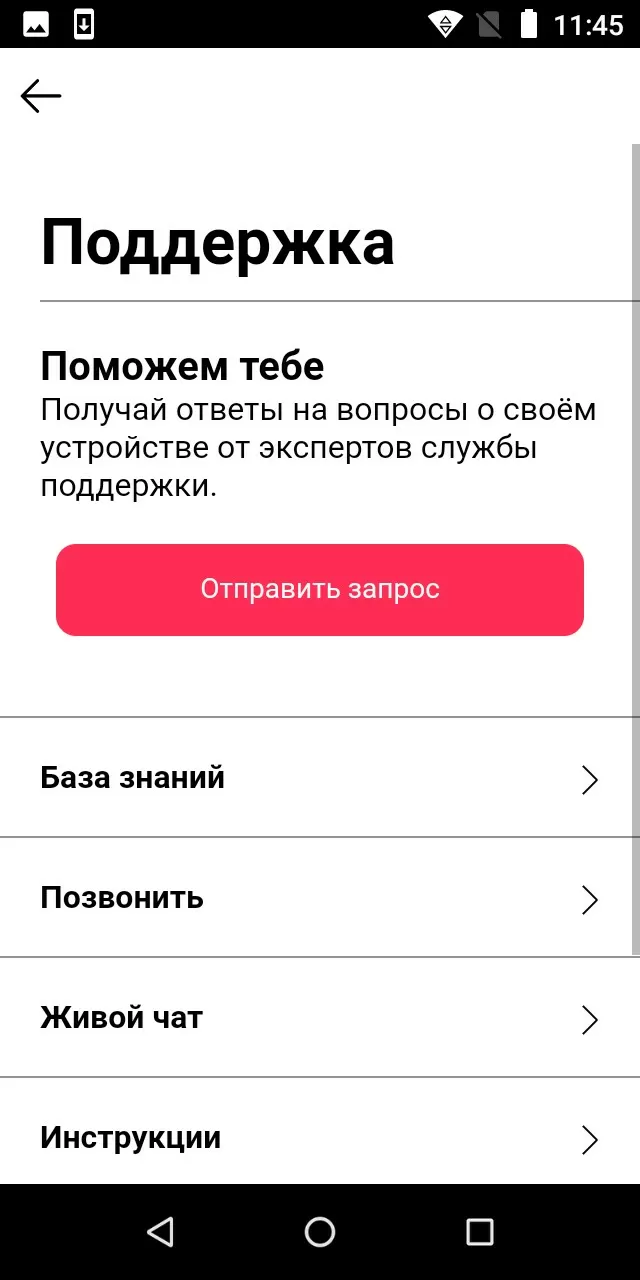This screenshot has height=1280, width=640.
Task: Open the recent apps overview
Action: coord(480,1232)
